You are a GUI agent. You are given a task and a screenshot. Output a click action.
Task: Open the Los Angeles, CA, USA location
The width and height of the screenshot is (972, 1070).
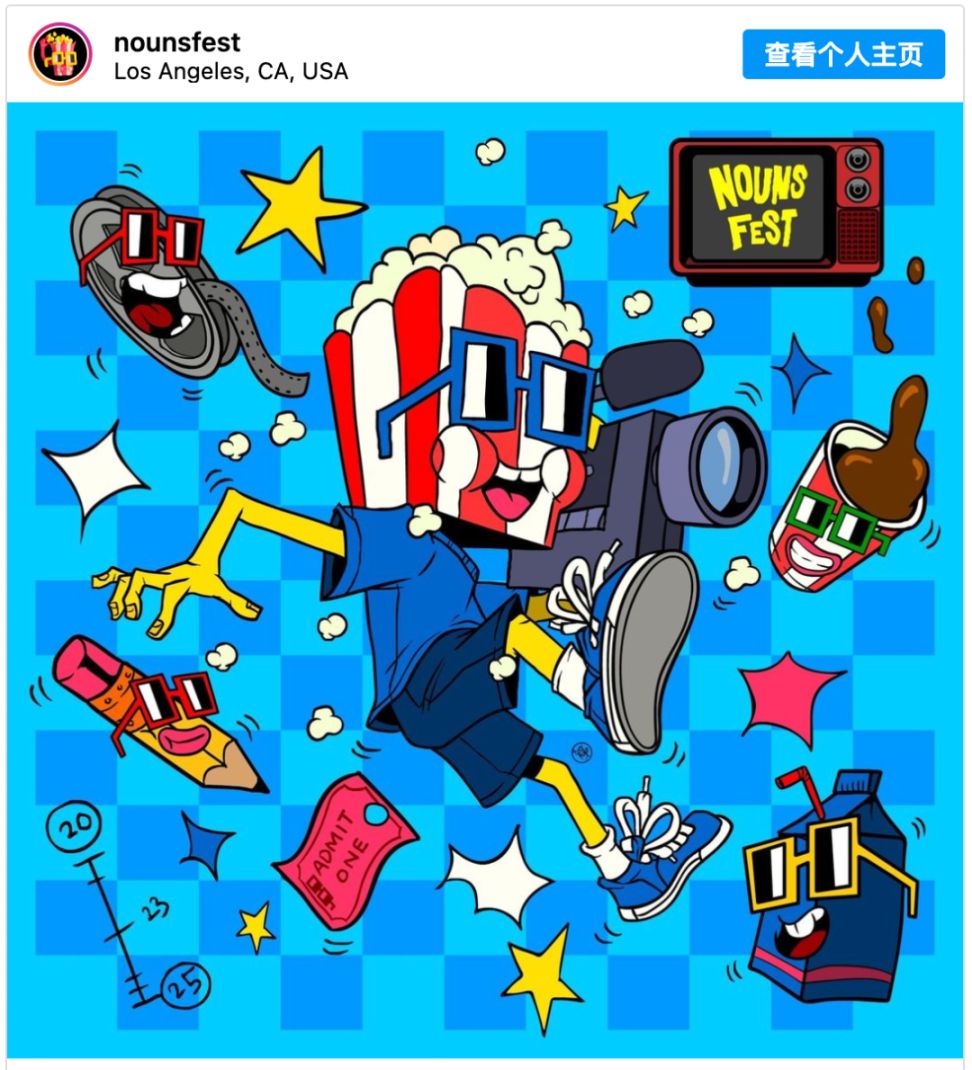pyautogui.click(x=231, y=71)
